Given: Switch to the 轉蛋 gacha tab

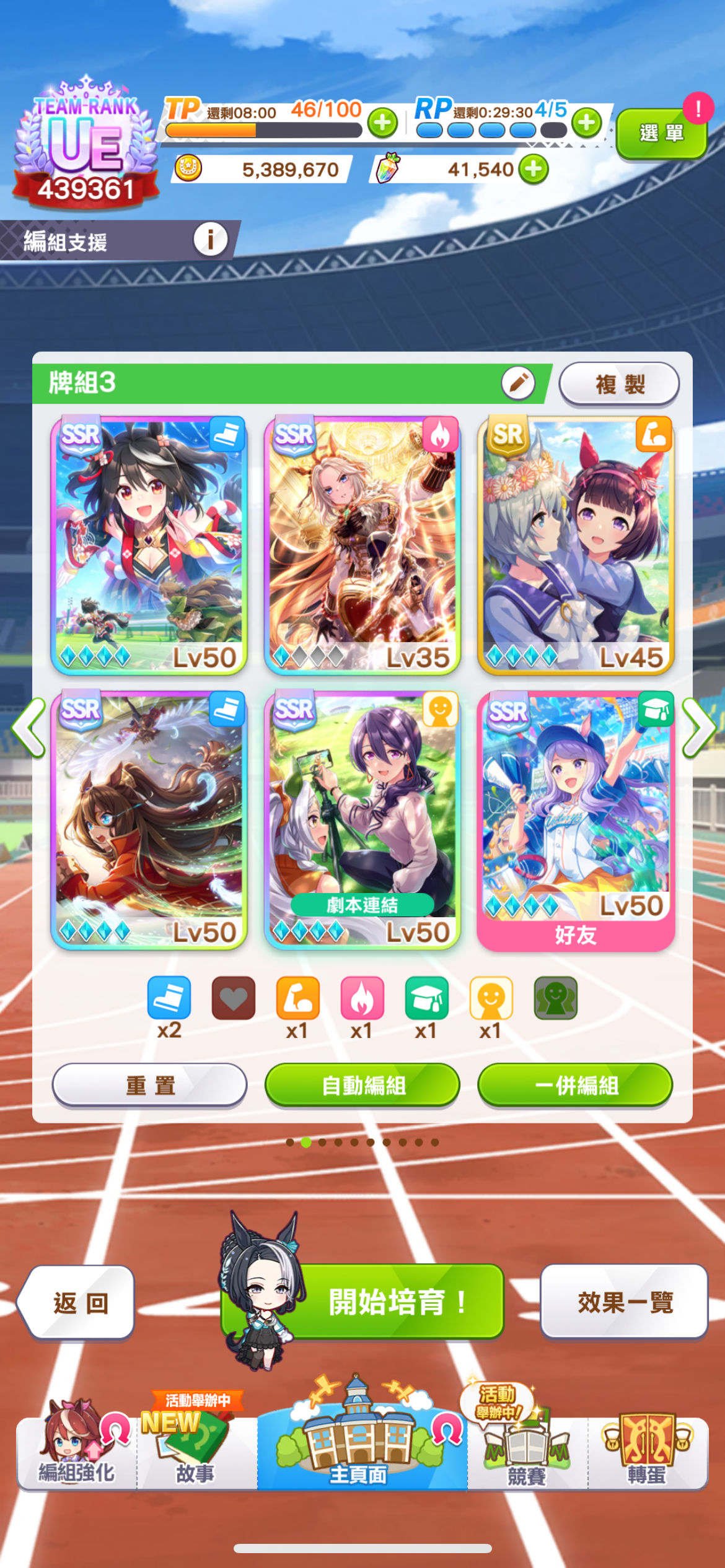Looking at the screenshot, I should (648, 1450).
